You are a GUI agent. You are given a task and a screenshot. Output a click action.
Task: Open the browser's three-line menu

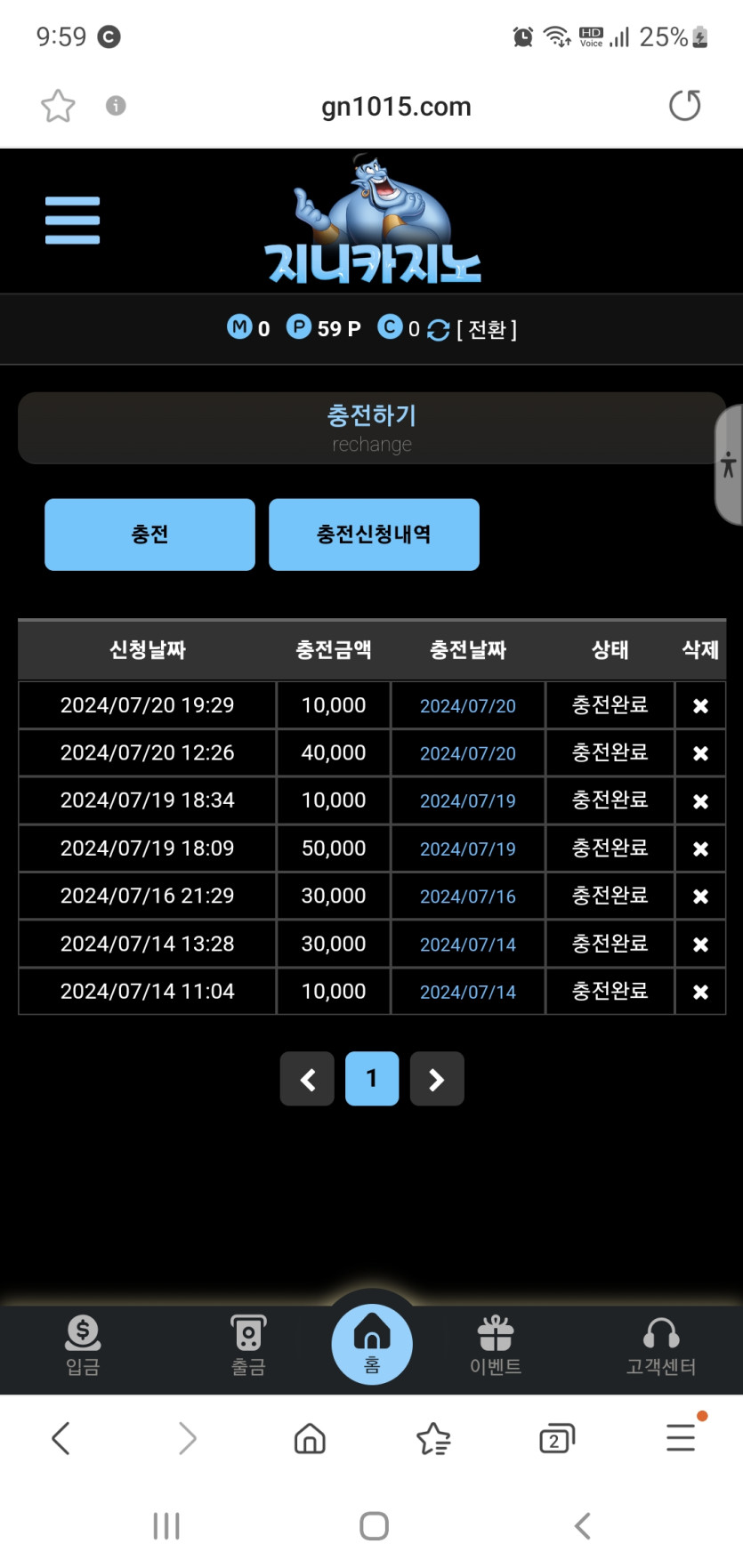[x=681, y=1438]
